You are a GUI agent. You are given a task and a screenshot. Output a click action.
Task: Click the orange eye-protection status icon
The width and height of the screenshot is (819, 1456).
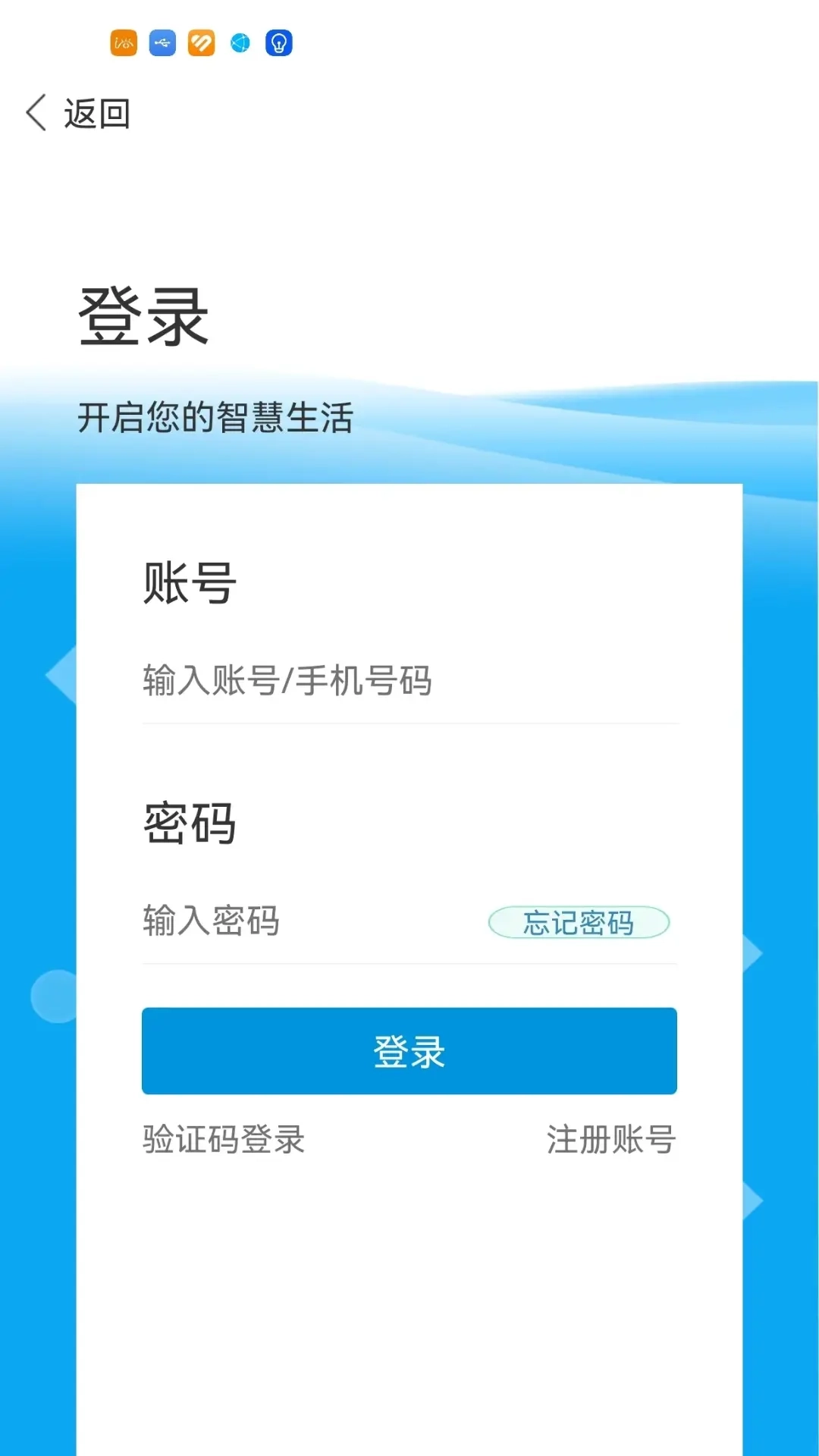click(x=123, y=42)
